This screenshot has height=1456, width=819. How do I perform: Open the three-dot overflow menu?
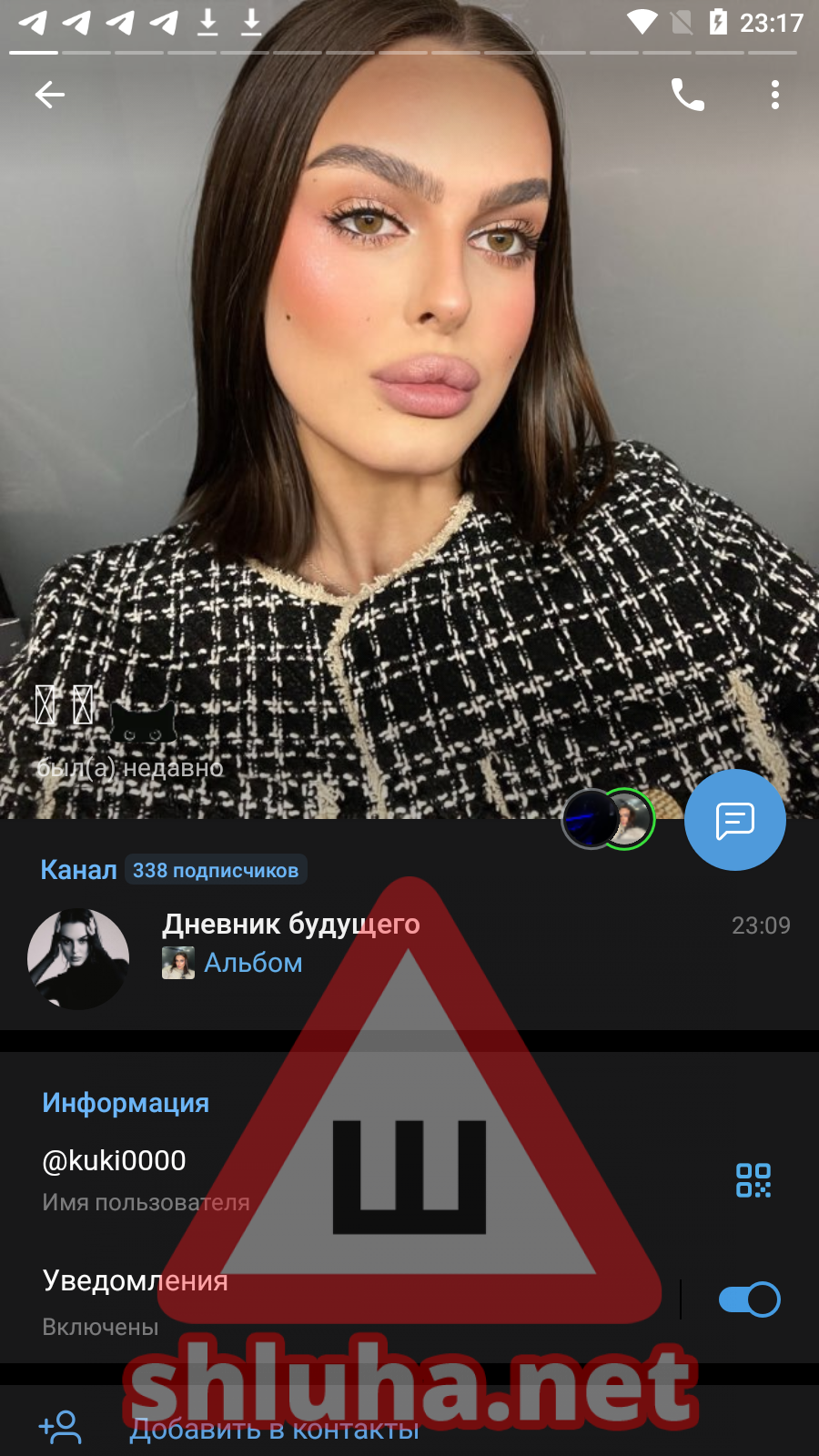[x=774, y=95]
